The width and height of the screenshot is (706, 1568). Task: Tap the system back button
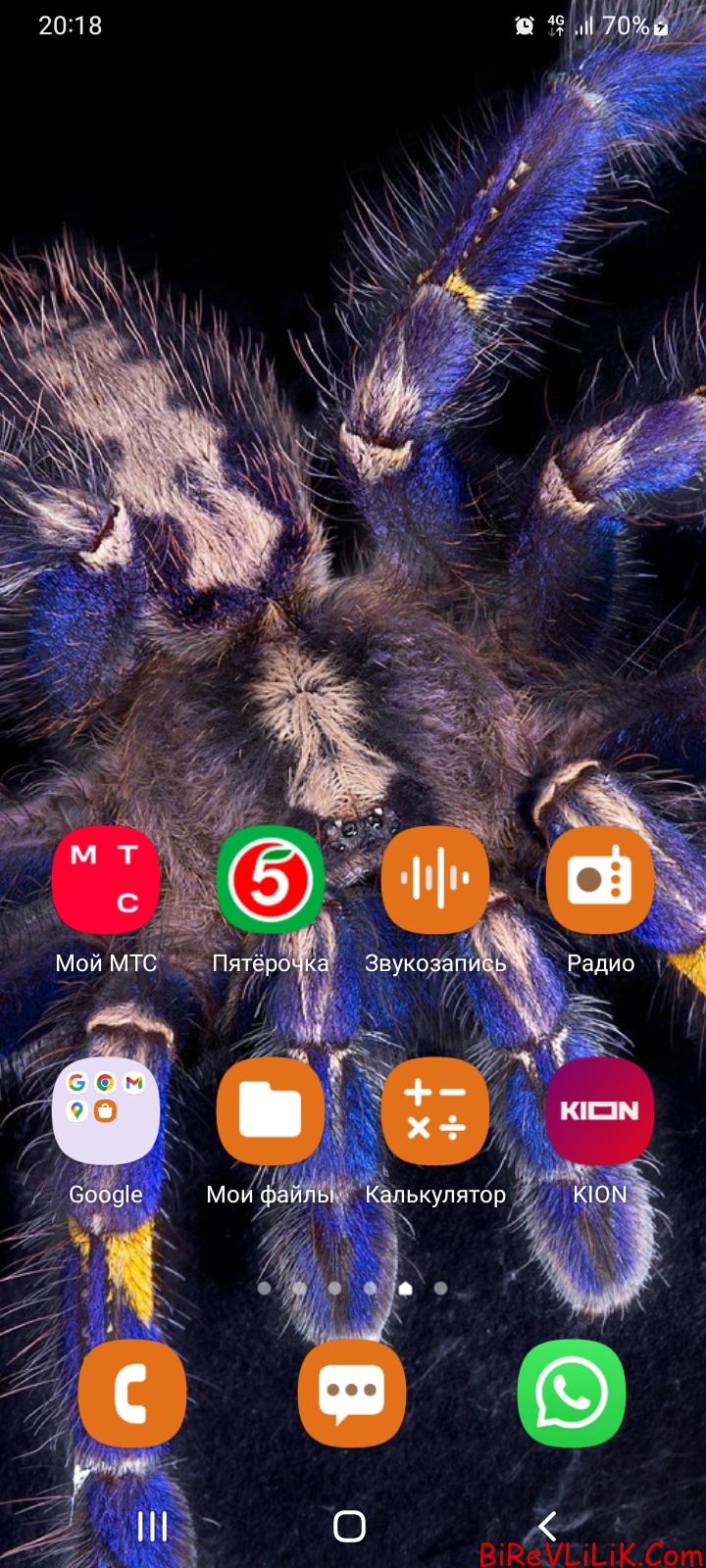click(548, 1526)
